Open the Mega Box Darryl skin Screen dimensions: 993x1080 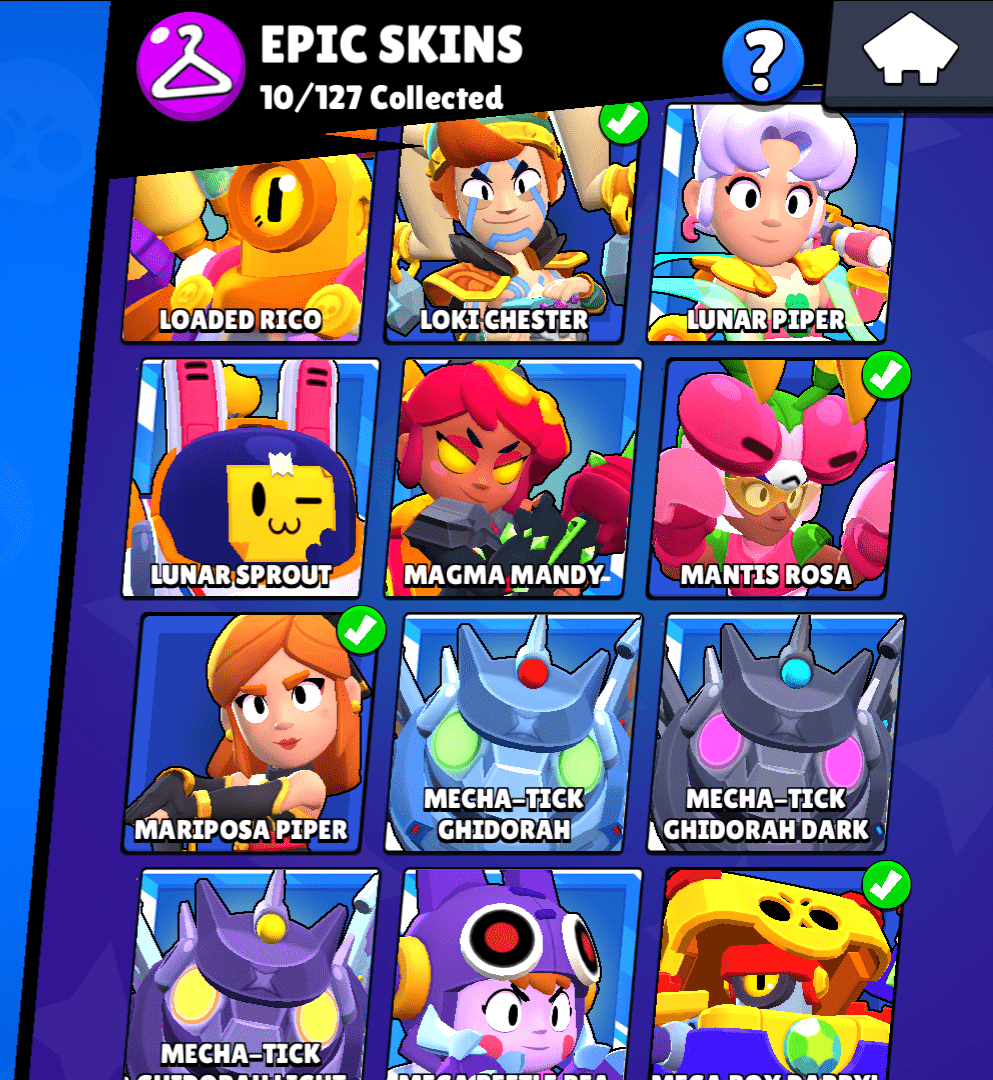[775, 975]
